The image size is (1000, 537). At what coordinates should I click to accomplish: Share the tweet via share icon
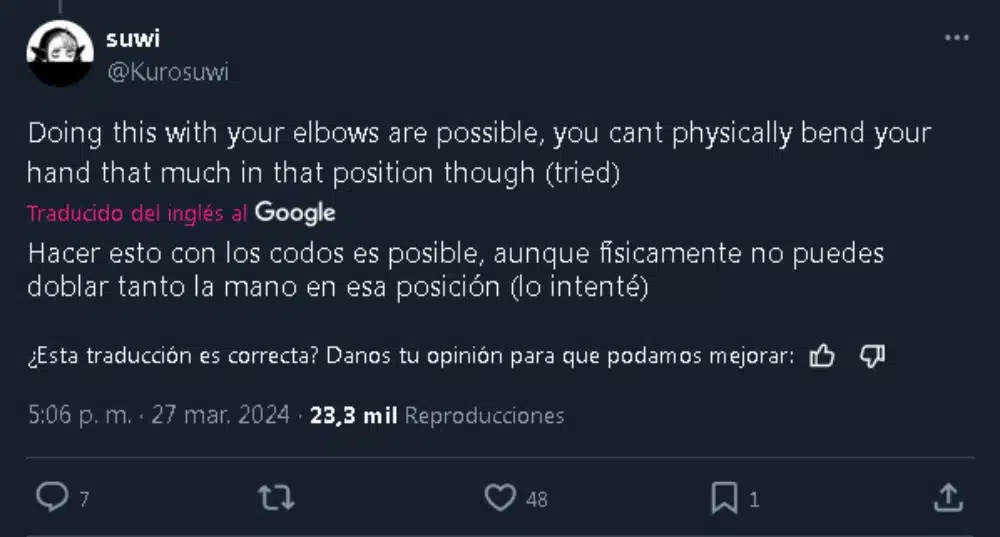[x=948, y=497]
